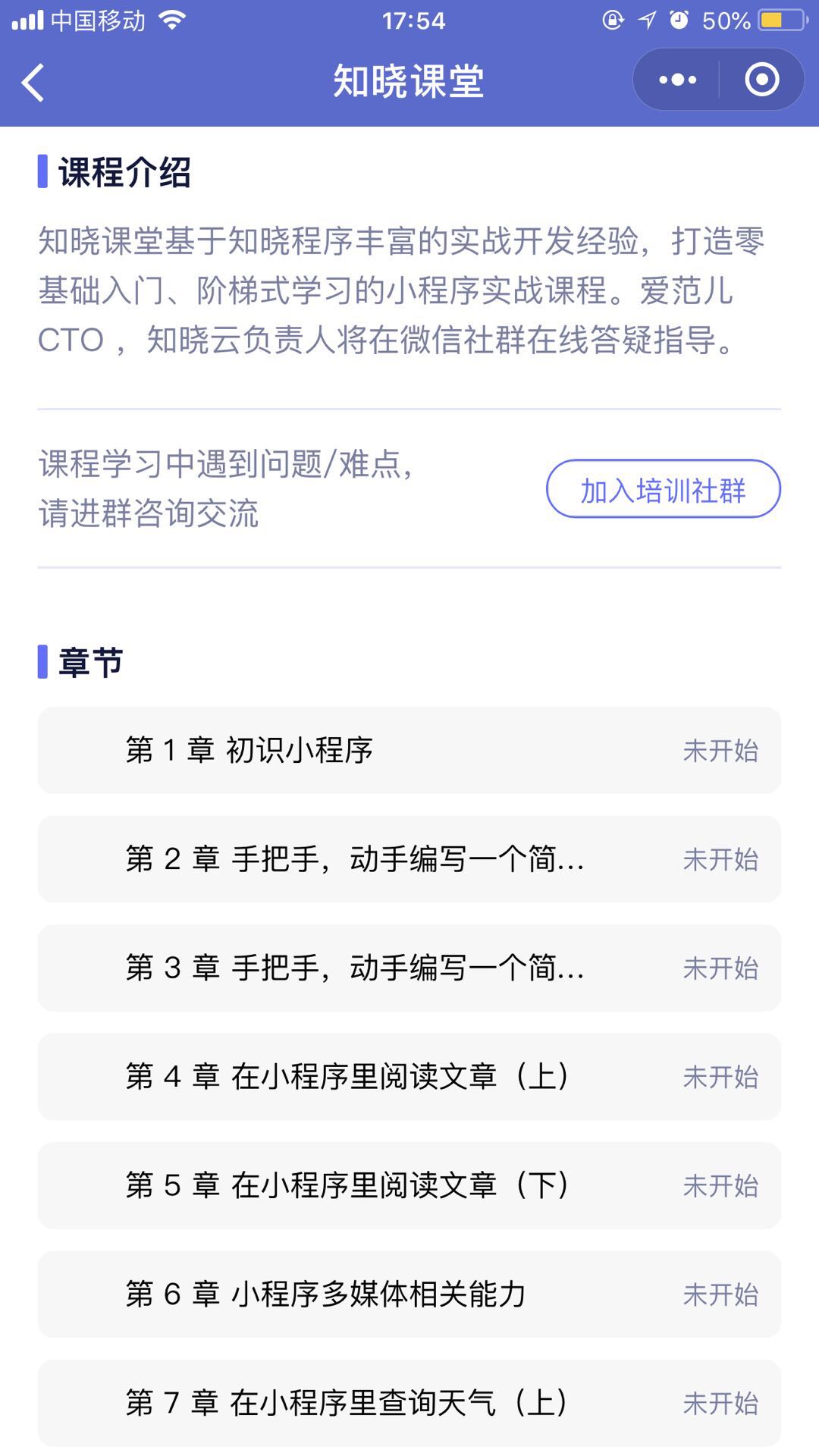819x1456 pixels.
Task: Open 第 5 章 在小程序里阅读文章（下）
Action: [409, 1185]
